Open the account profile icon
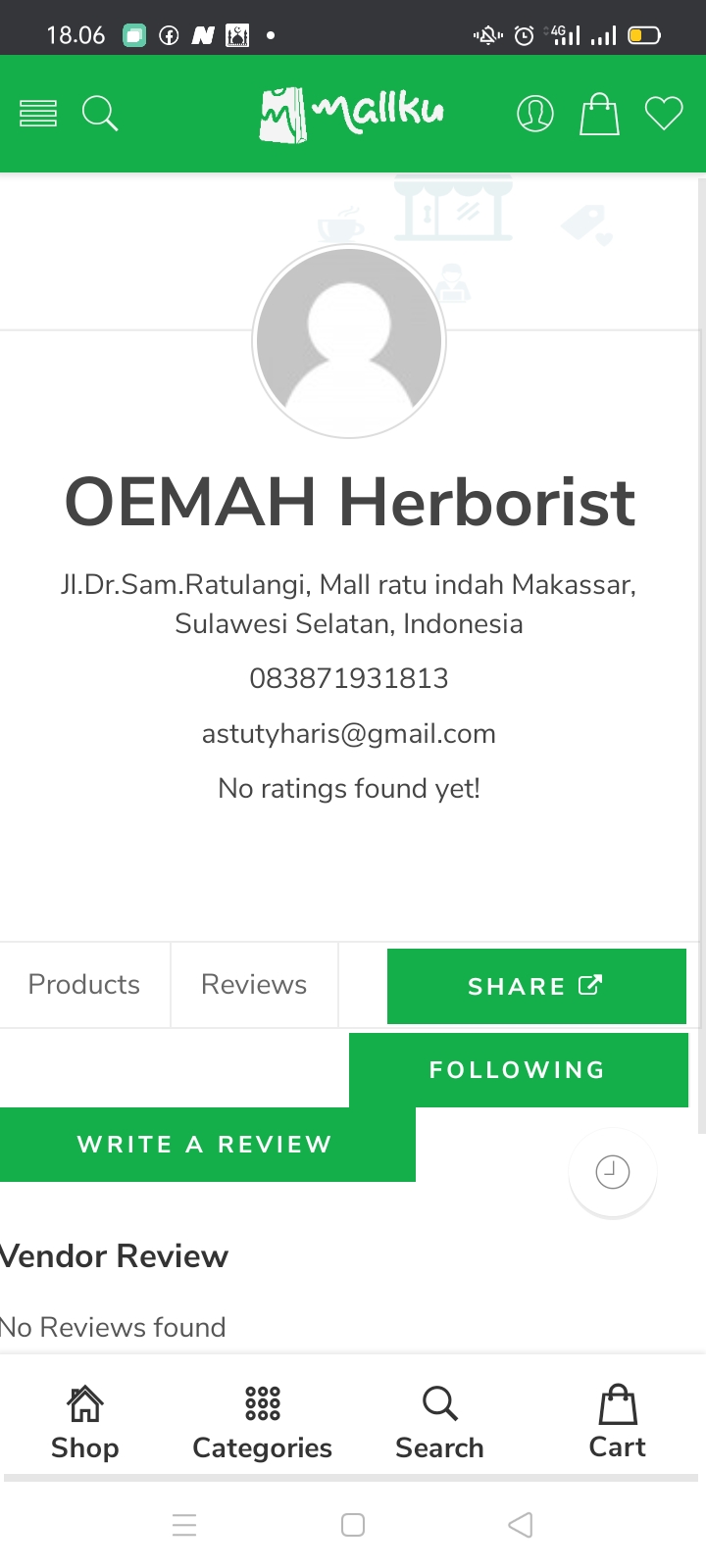706x1568 pixels. point(534,114)
